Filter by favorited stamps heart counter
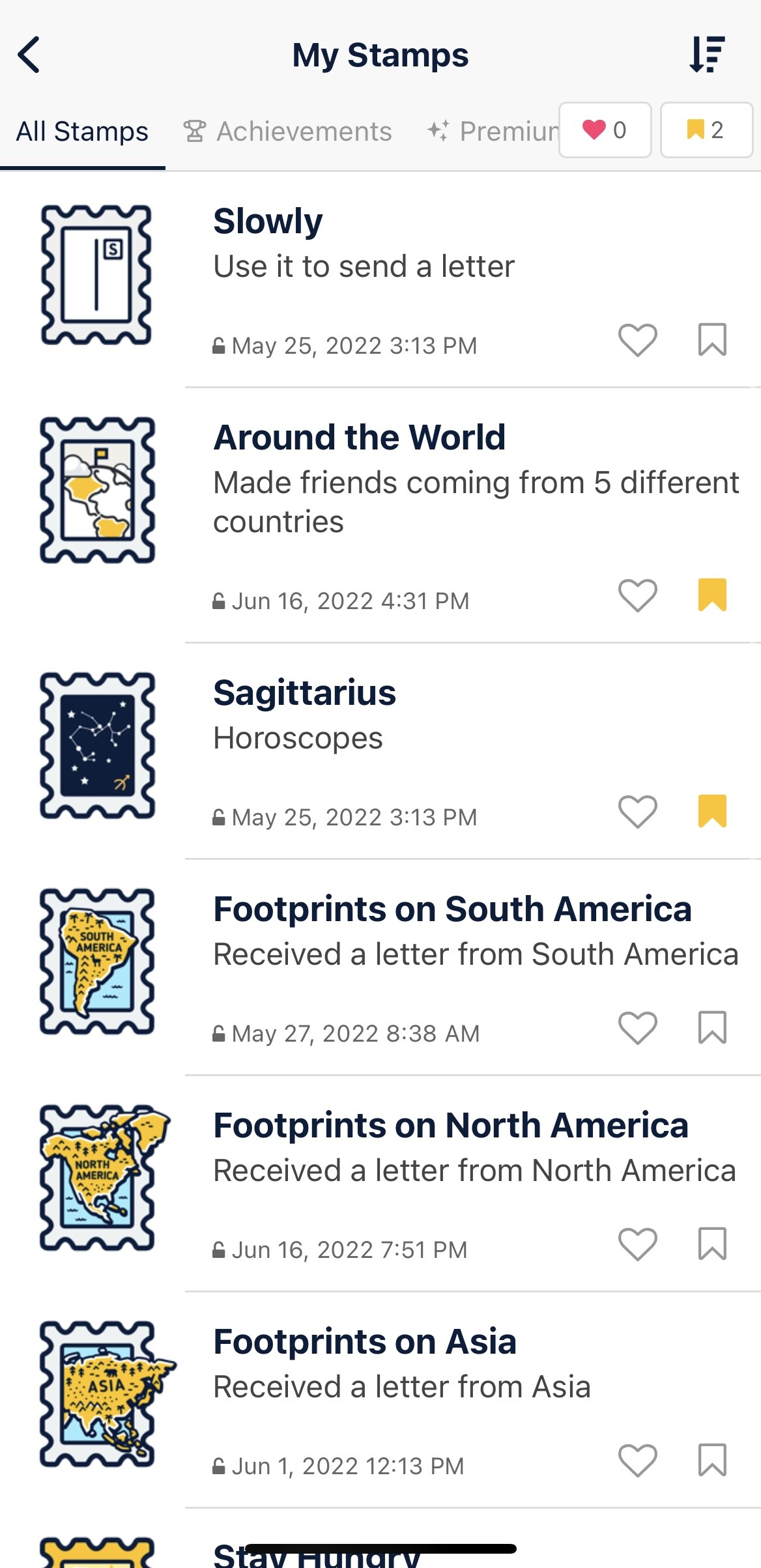 (x=605, y=130)
